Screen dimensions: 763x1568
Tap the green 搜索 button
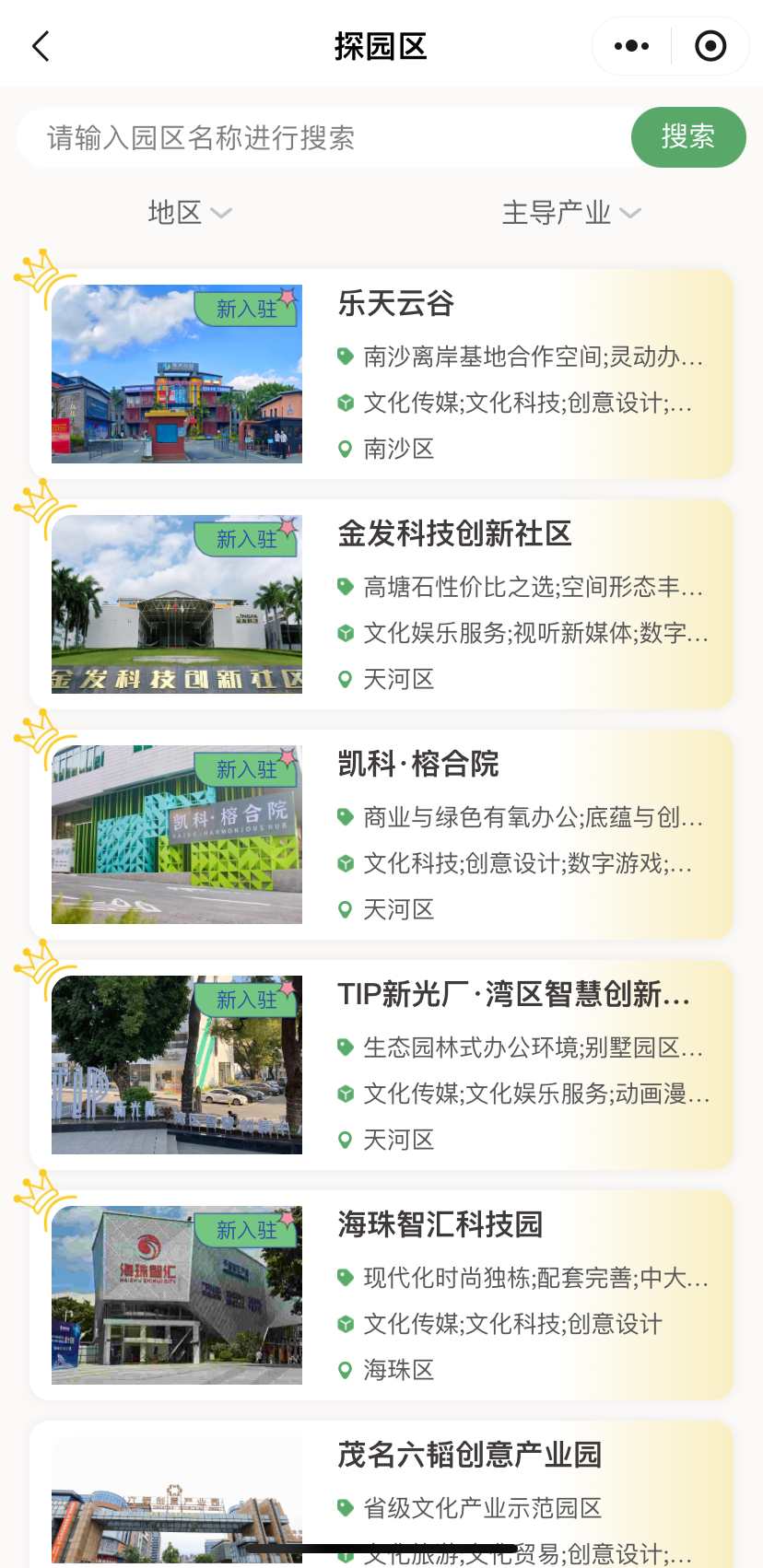pos(687,137)
